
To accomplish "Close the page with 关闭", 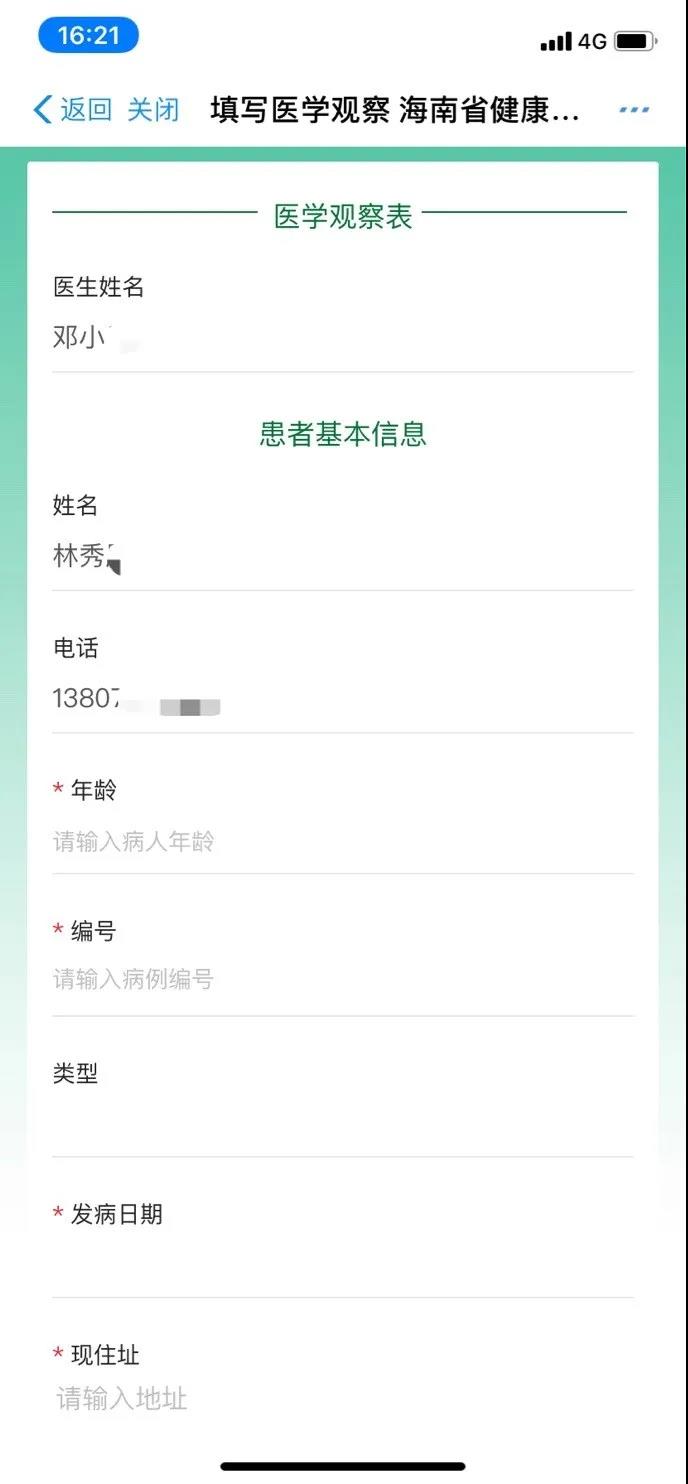I will click(x=153, y=109).
